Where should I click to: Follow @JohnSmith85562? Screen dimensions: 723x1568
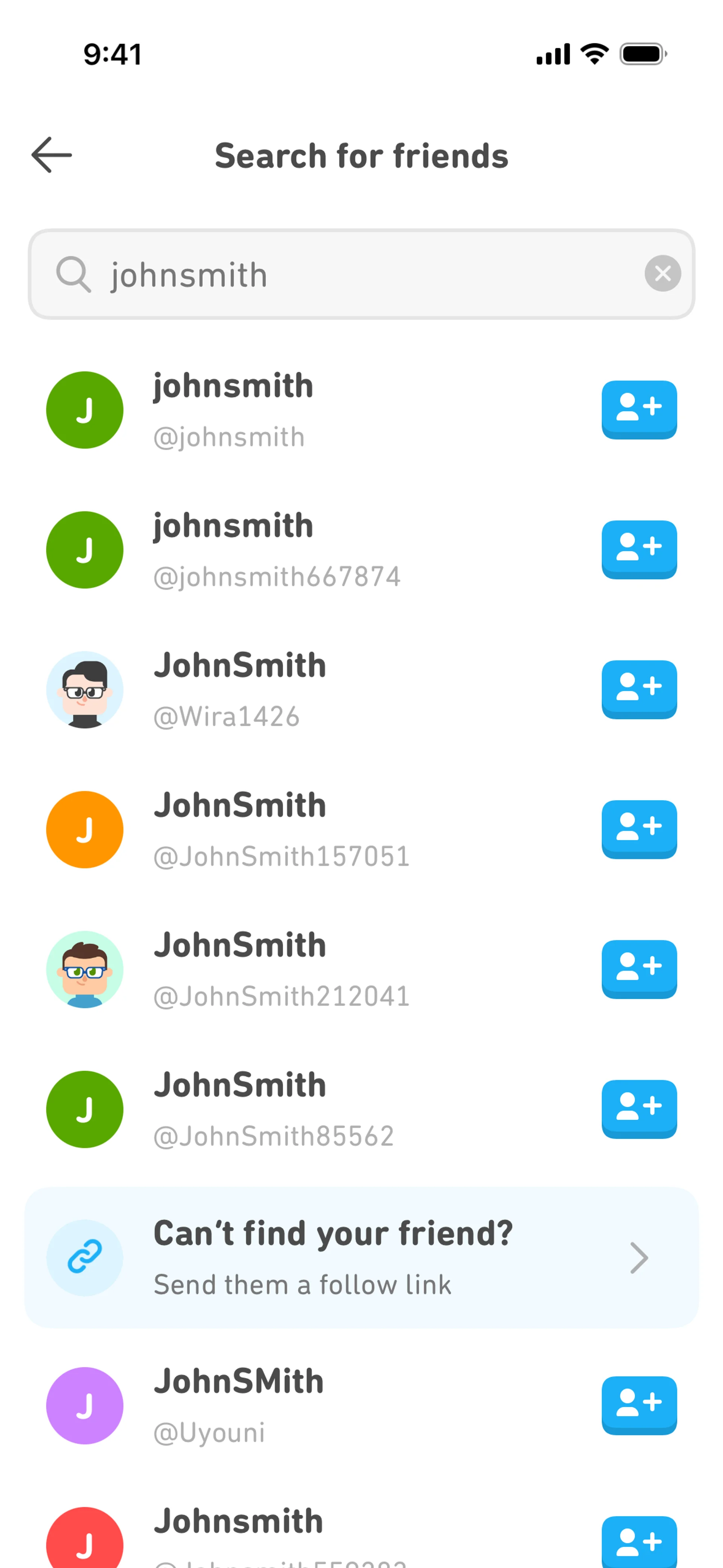tap(638, 1108)
